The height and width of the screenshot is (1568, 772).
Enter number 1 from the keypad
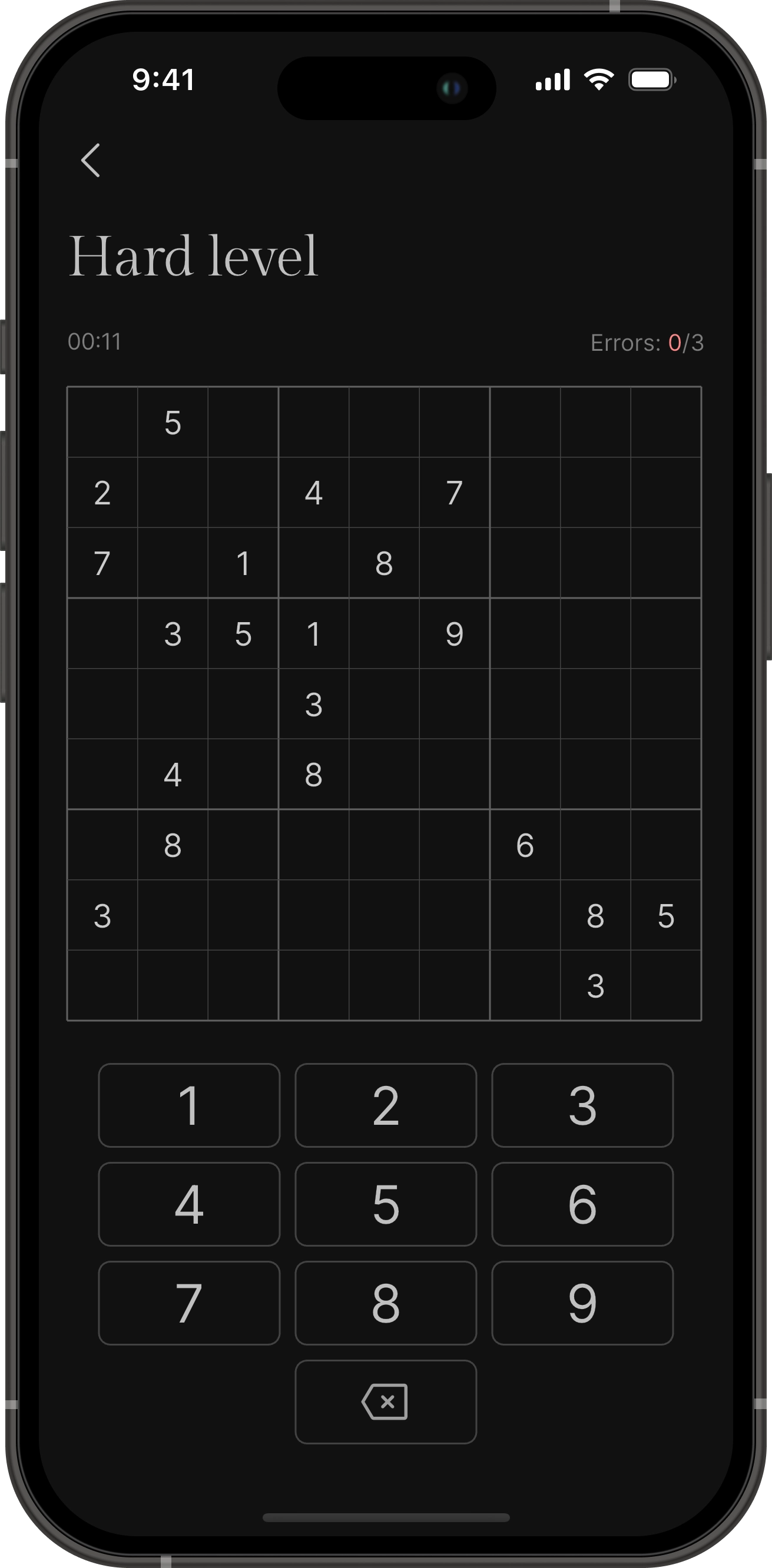(x=190, y=1105)
